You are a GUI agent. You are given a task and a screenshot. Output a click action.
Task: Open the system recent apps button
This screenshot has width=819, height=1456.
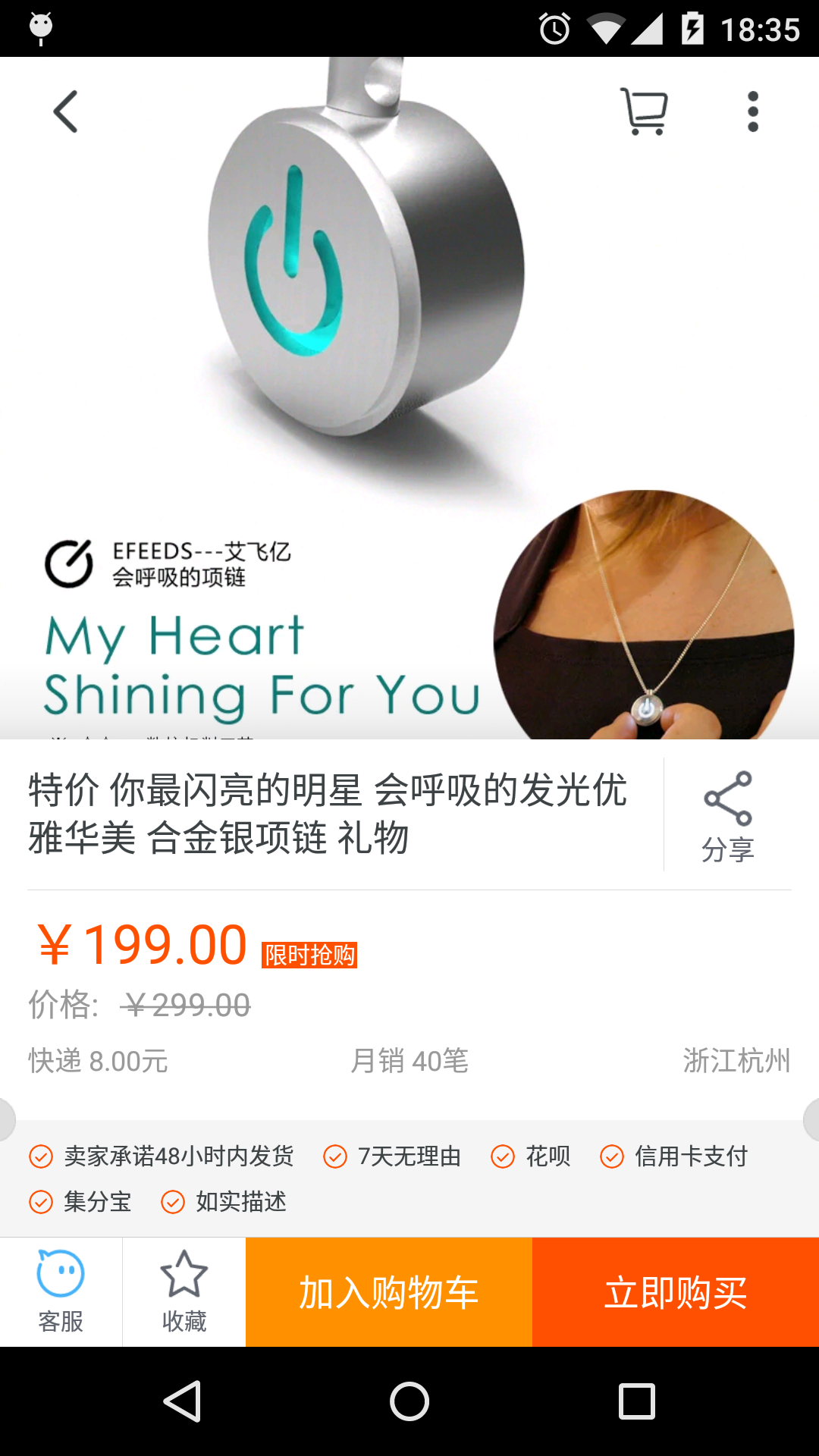[x=637, y=1401]
